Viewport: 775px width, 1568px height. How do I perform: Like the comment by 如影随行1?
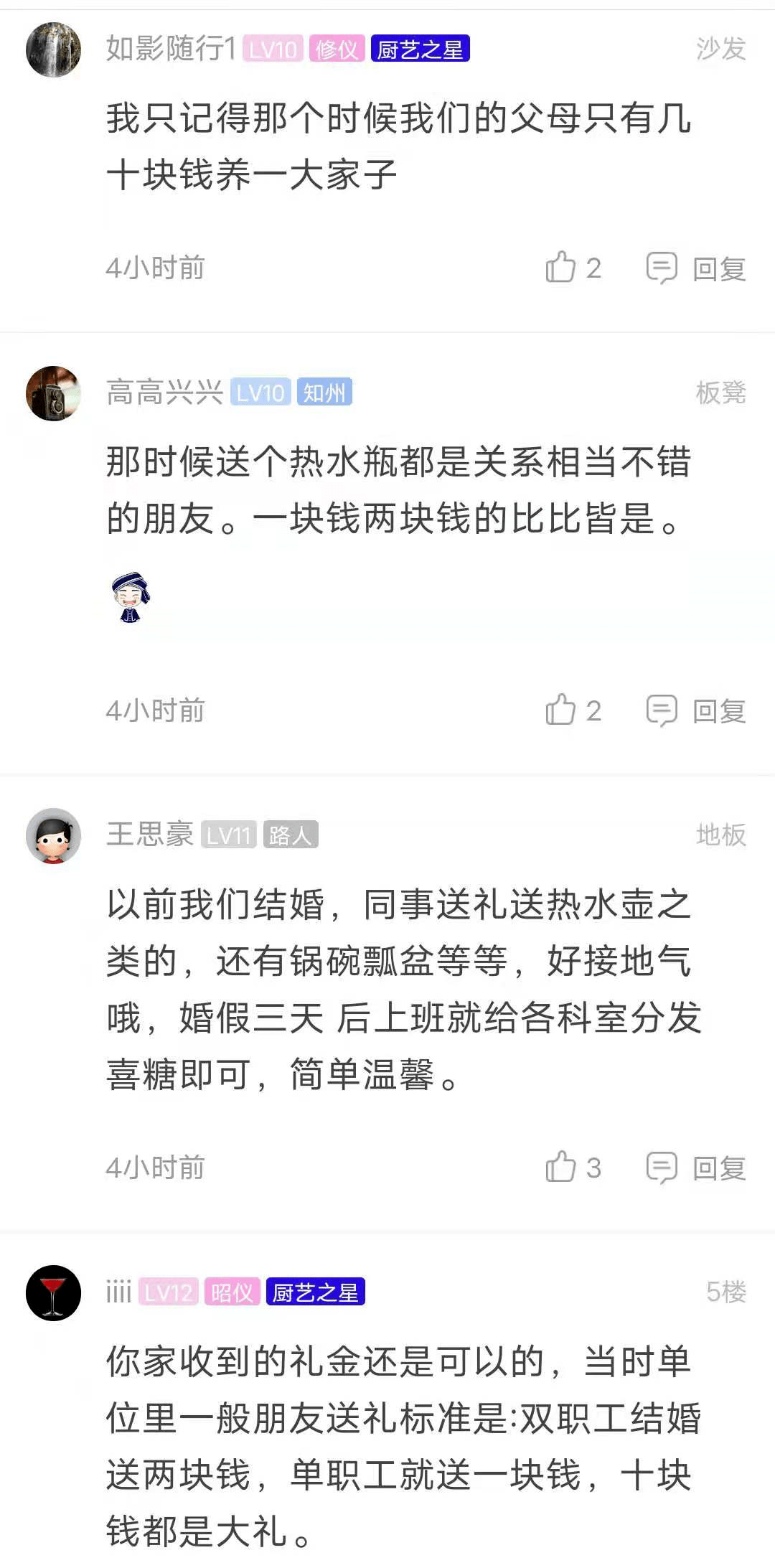click(561, 267)
